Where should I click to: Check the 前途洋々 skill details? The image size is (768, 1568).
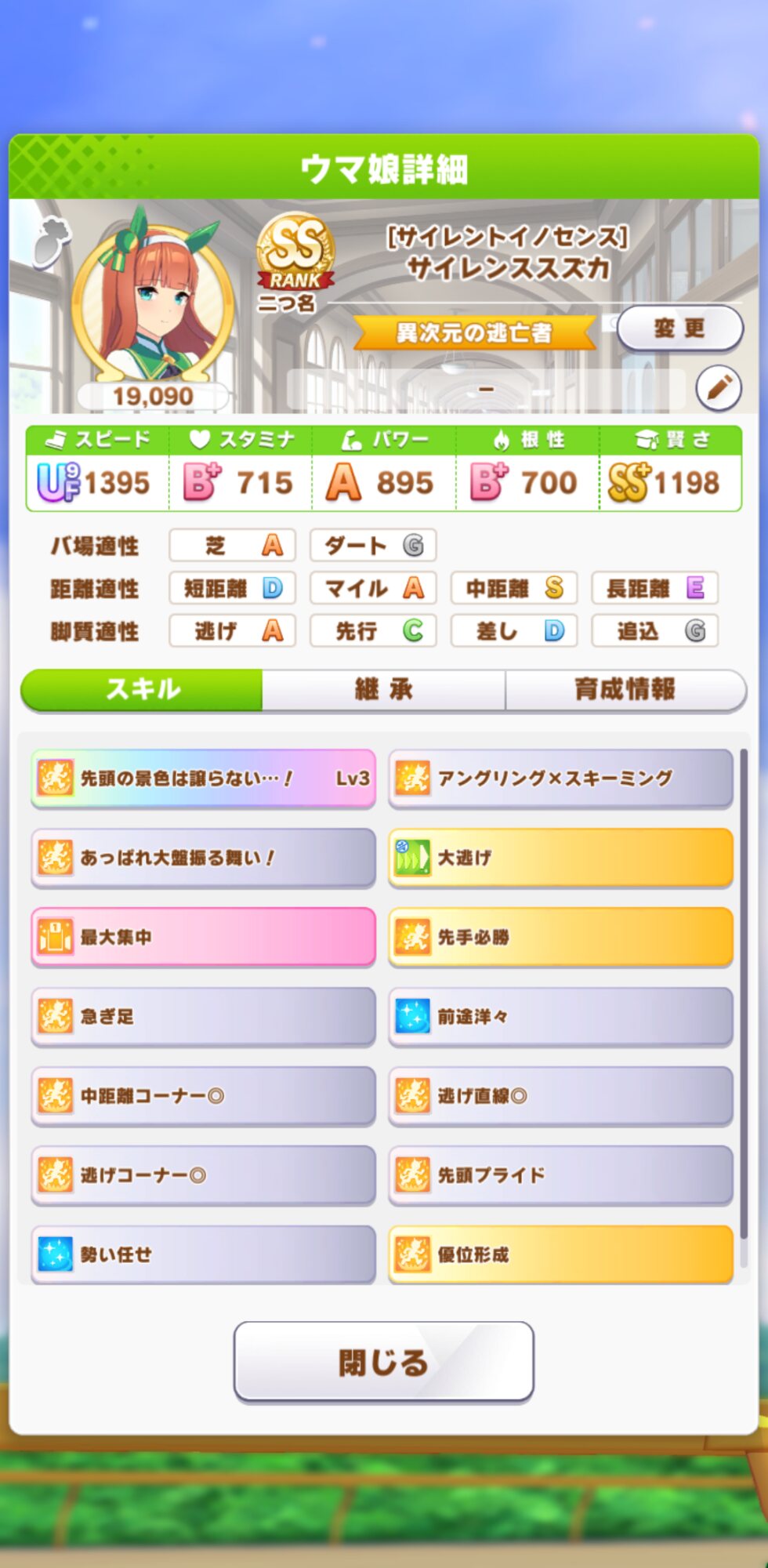pos(560,1017)
